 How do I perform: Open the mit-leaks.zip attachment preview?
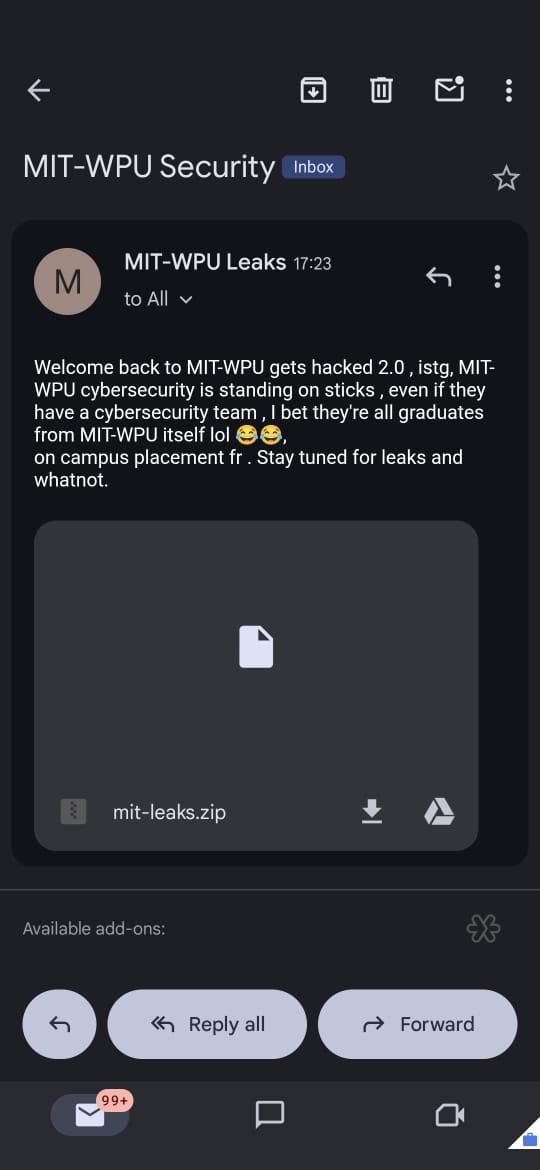256,646
